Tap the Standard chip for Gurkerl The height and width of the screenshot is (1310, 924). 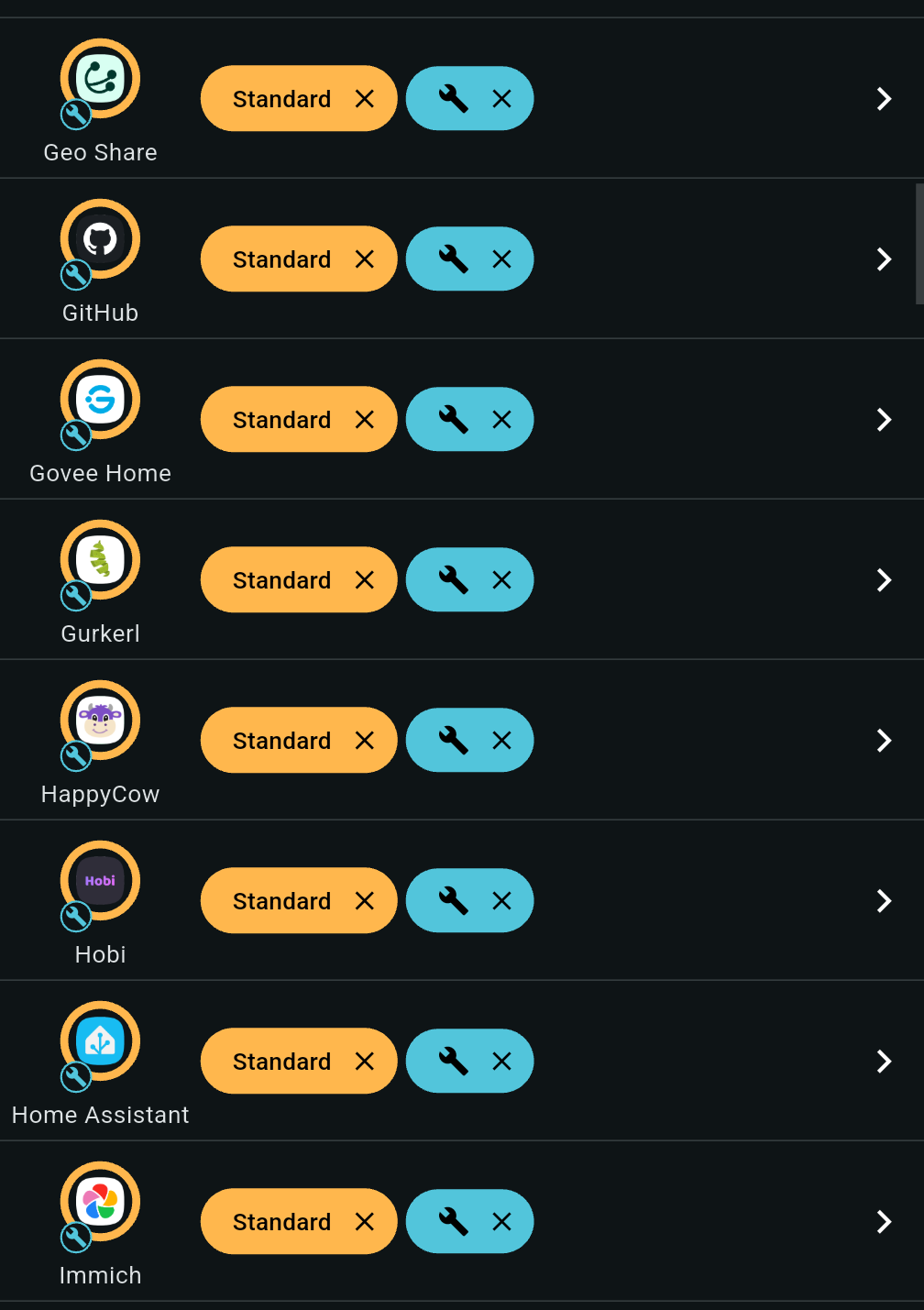pos(281,580)
